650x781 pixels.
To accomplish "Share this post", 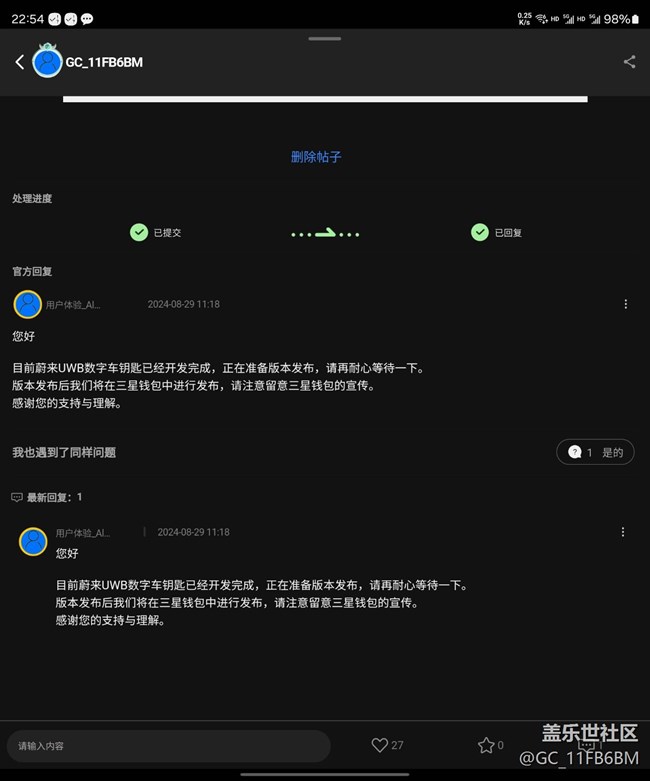I will pos(629,62).
